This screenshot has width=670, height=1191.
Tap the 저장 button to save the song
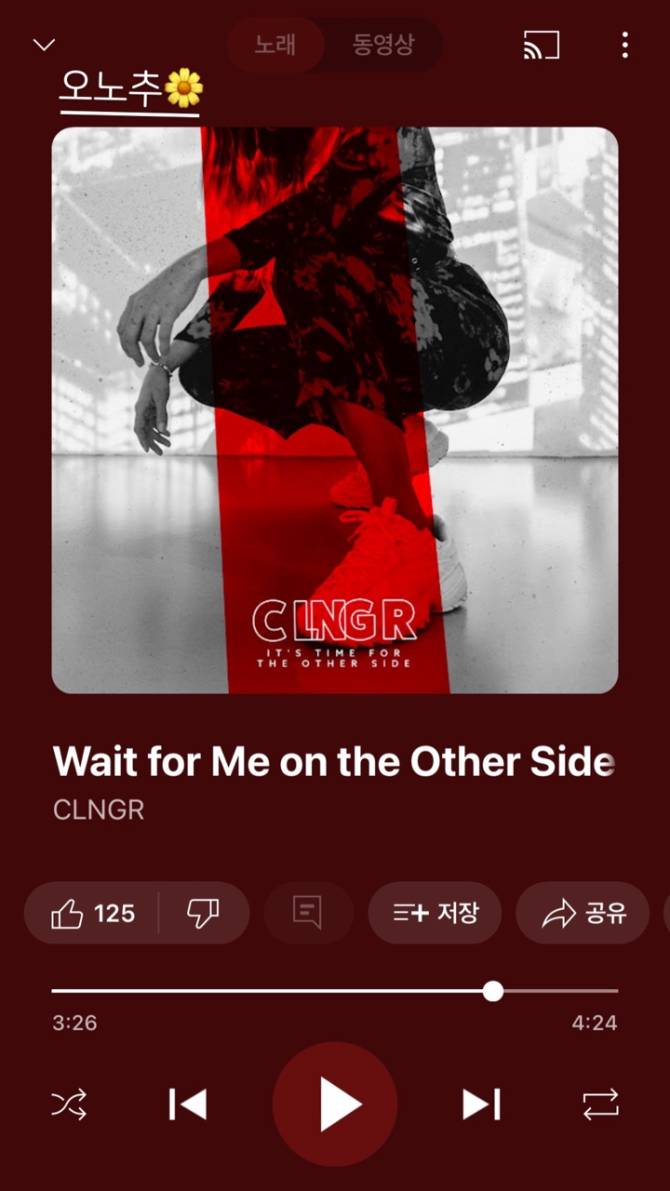435,913
